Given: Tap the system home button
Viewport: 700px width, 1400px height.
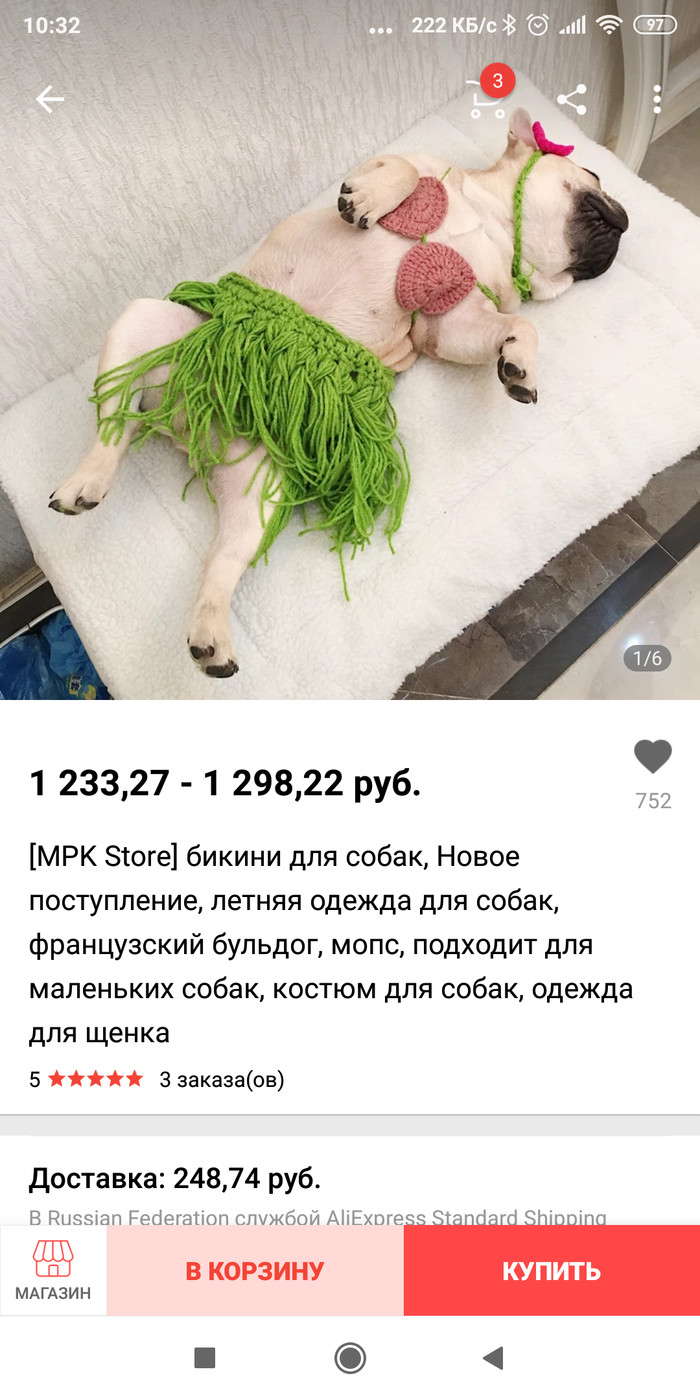Looking at the screenshot, I should [x=350, y=1357].
